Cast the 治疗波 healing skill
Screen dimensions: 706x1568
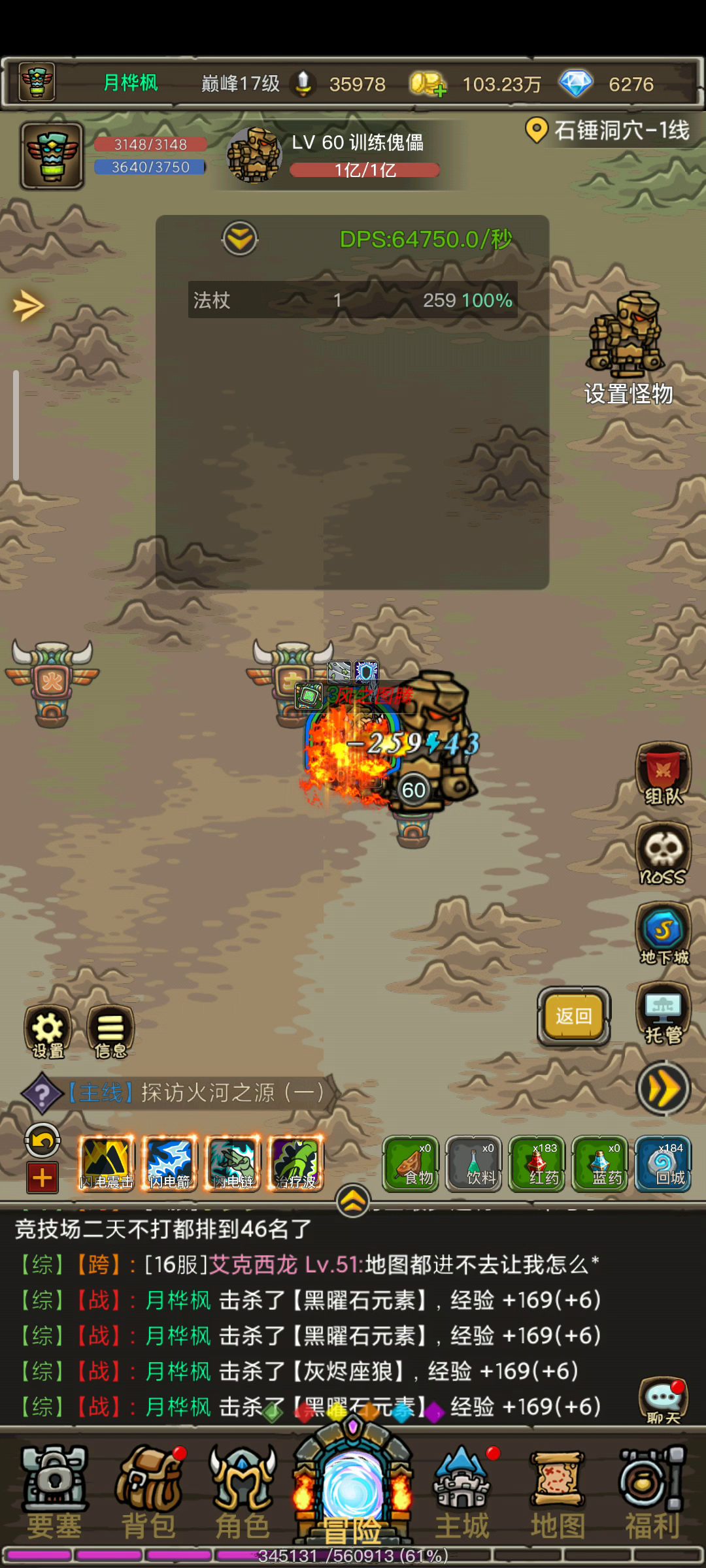point(295,1163)
